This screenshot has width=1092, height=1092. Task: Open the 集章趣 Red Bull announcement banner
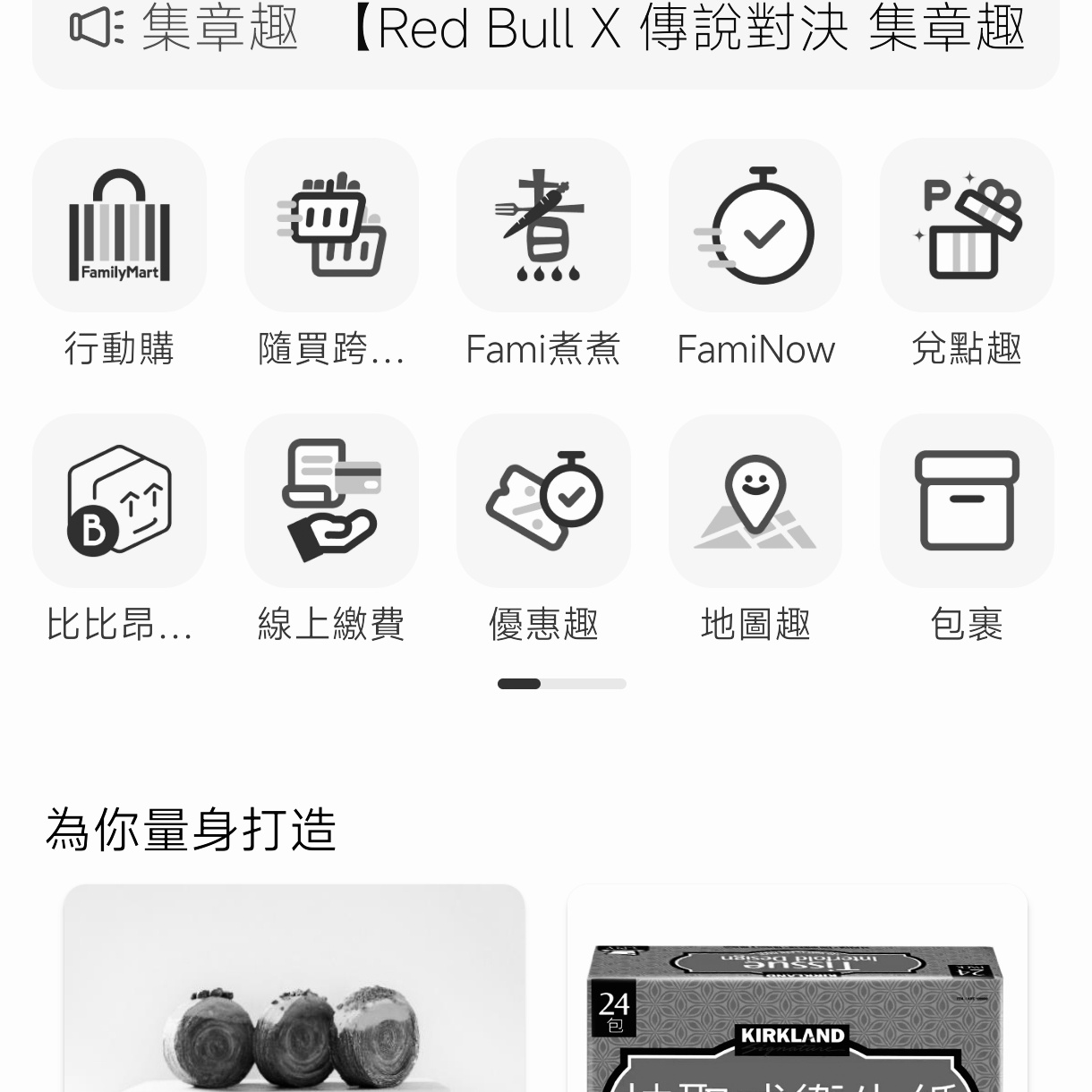pyautogui.click(x=546, y=32)
